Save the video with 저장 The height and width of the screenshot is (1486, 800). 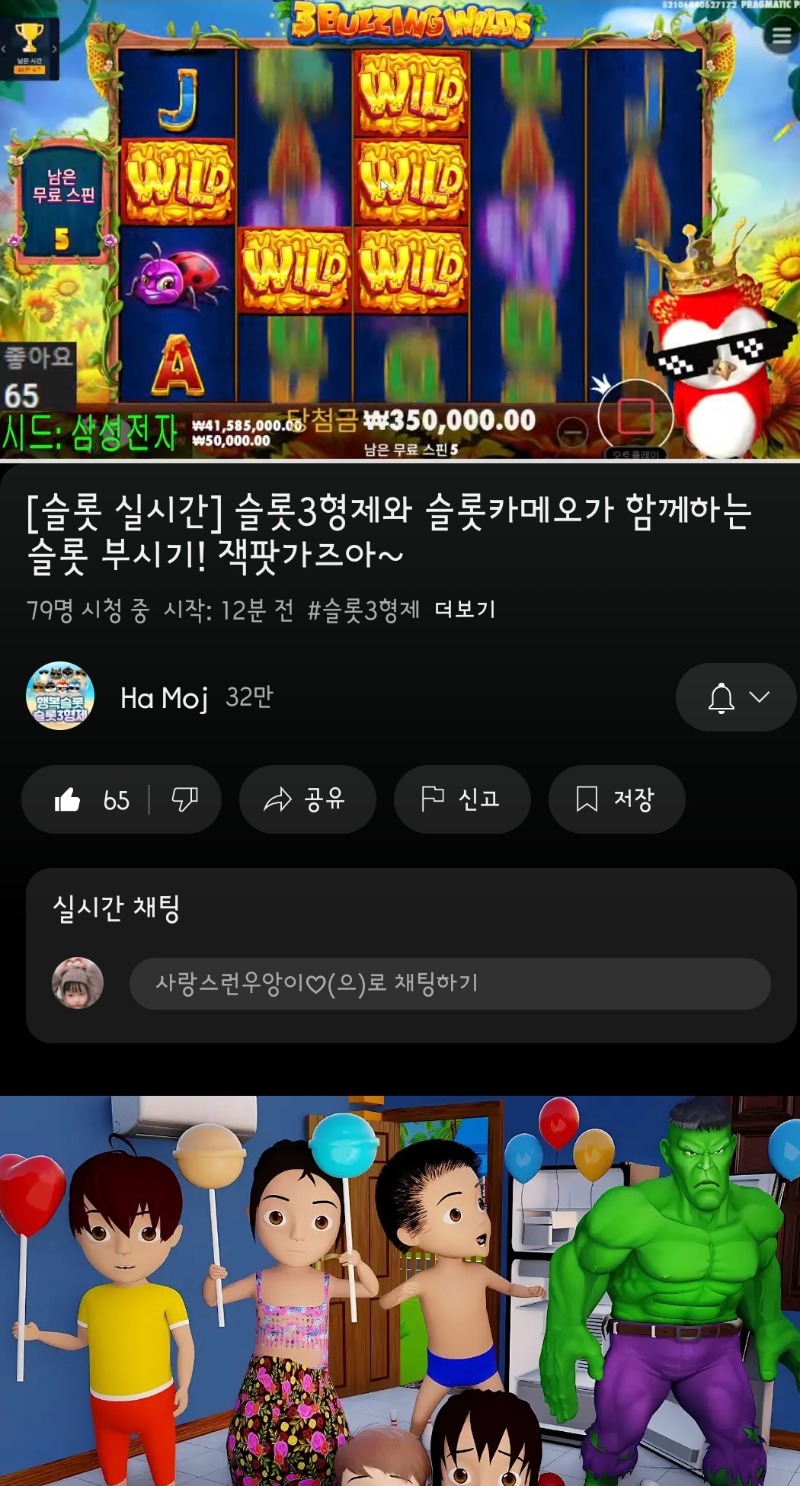pyautogui.click(x=616, y=800)
